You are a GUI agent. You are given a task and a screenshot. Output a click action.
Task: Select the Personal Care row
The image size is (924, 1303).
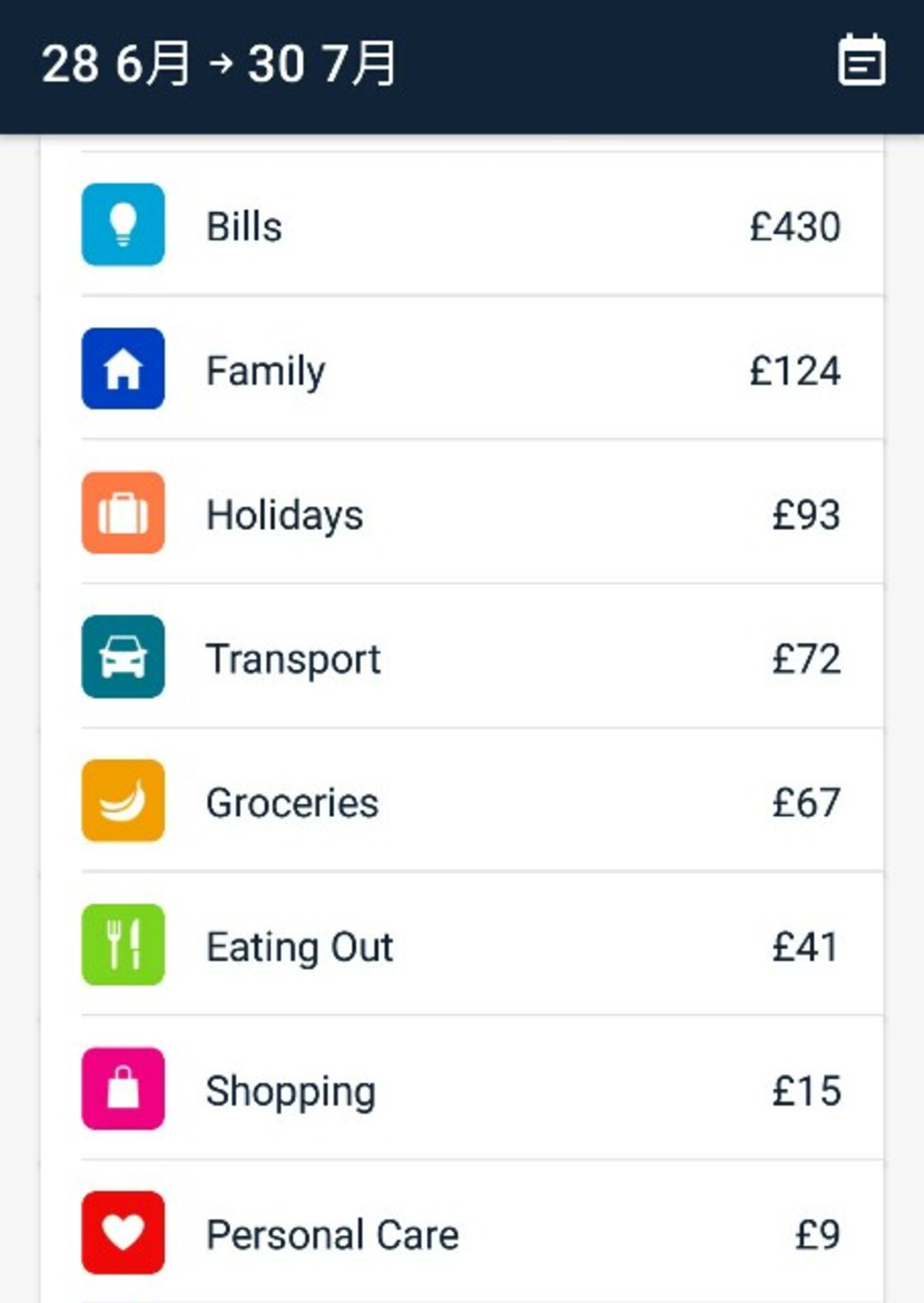click(x=462, y=1234)
